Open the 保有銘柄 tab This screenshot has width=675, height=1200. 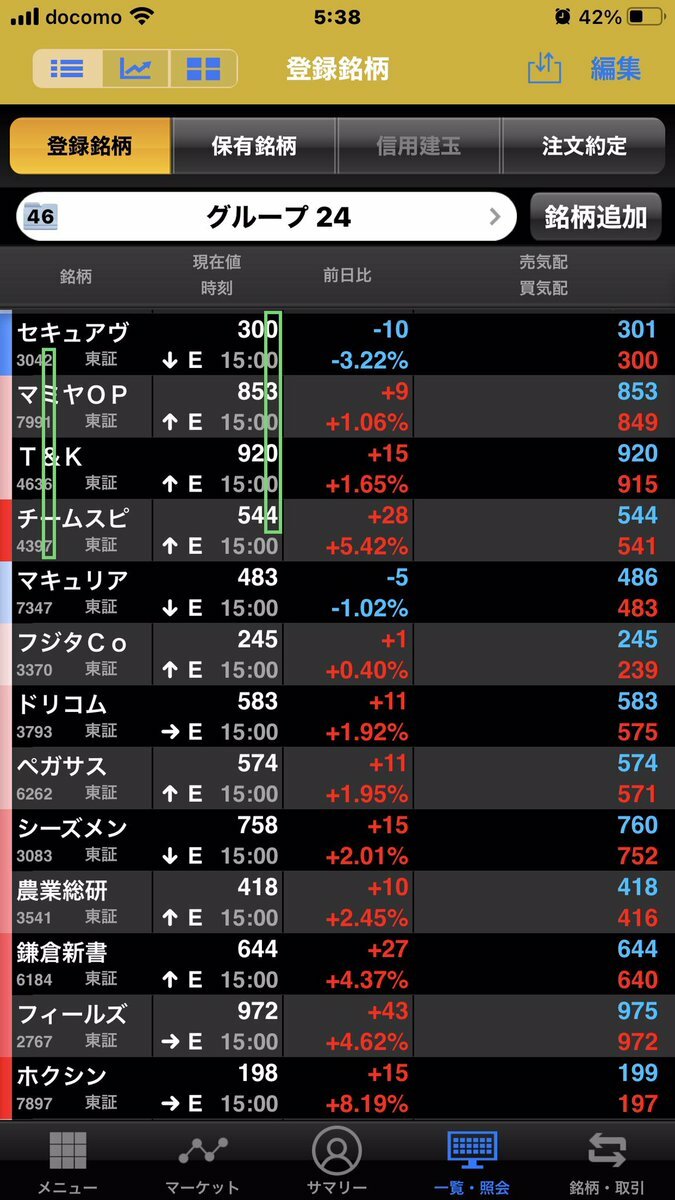(x=254, y=146)
